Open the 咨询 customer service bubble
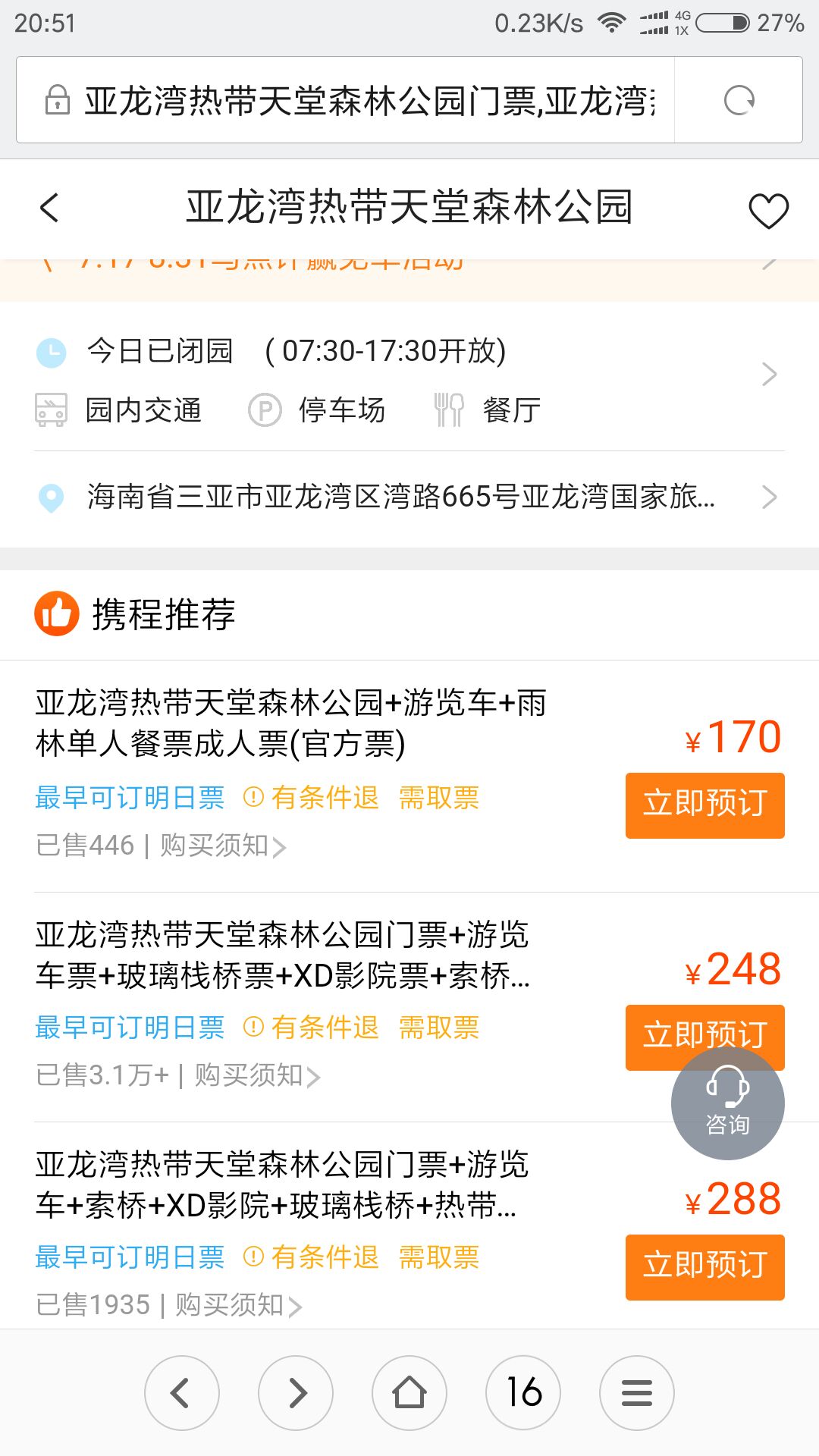819x1456 pixels. click(728, 1103)
